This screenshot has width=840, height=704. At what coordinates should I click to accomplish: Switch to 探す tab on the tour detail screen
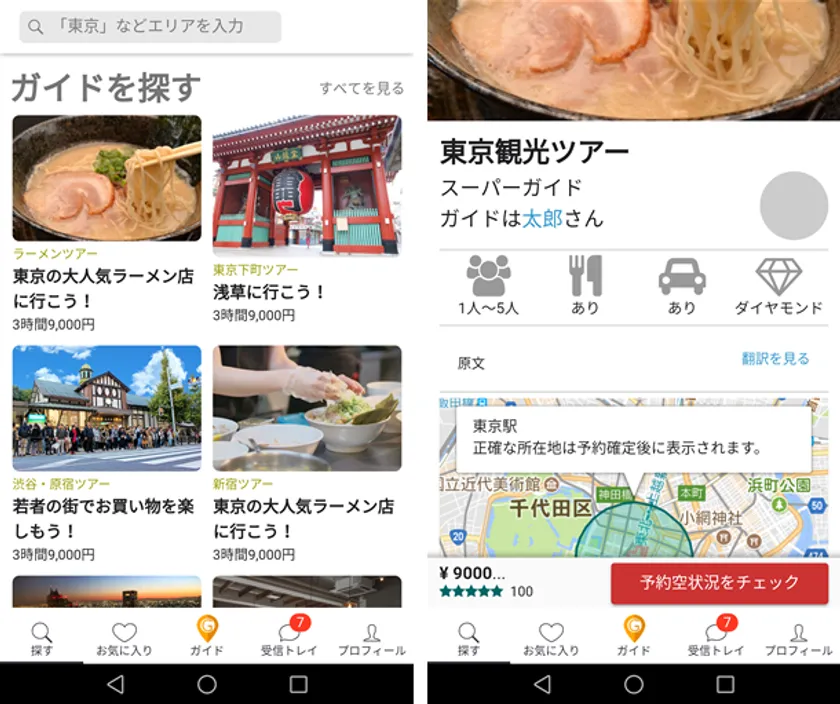[x=468, y=638]
